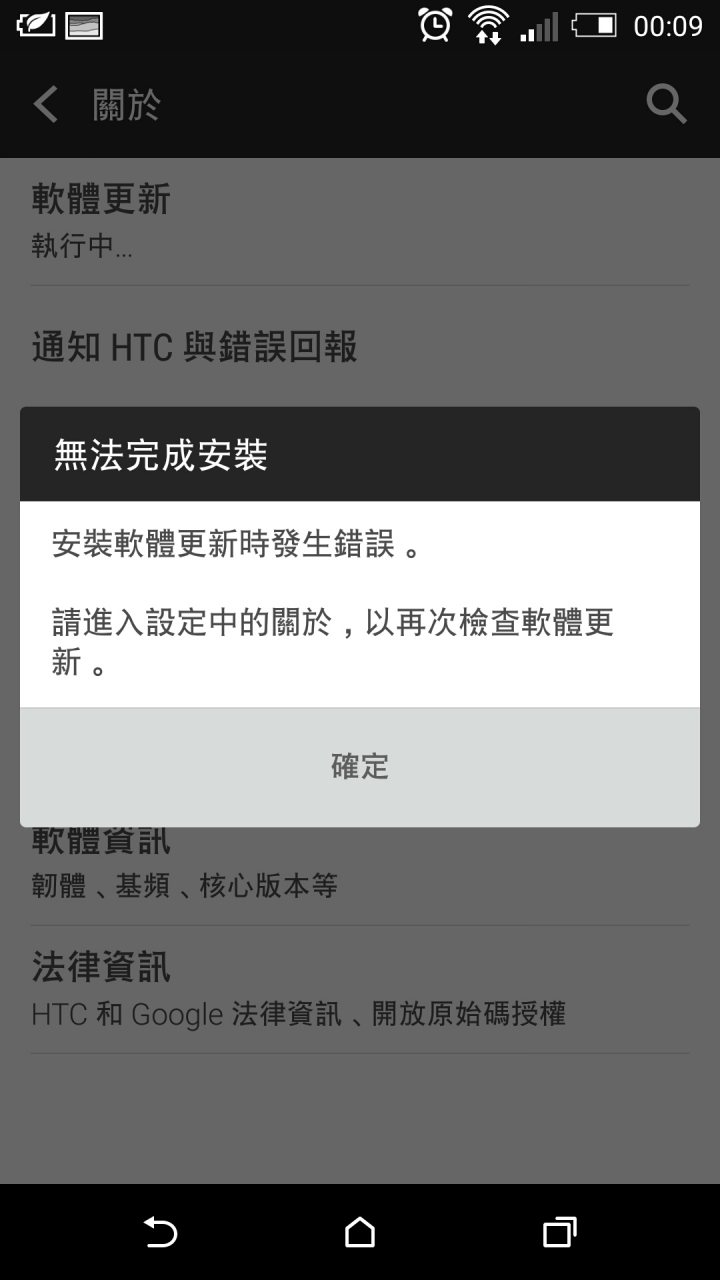Open 通知 HTC 與錯誤回報 row
Screen dimensions: 720x1280
[x=360, y=348]
